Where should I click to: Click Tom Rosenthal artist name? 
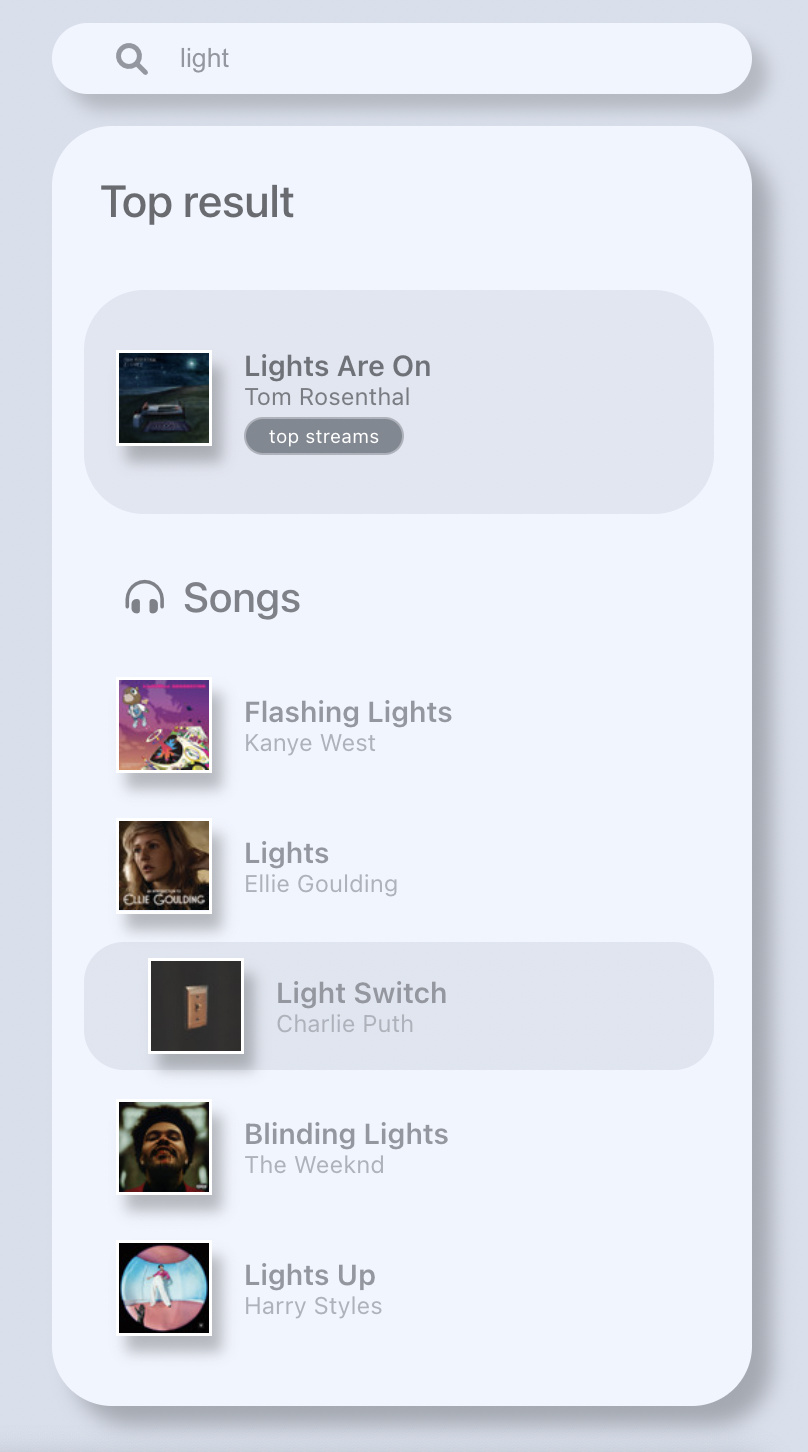coord(327,397)
